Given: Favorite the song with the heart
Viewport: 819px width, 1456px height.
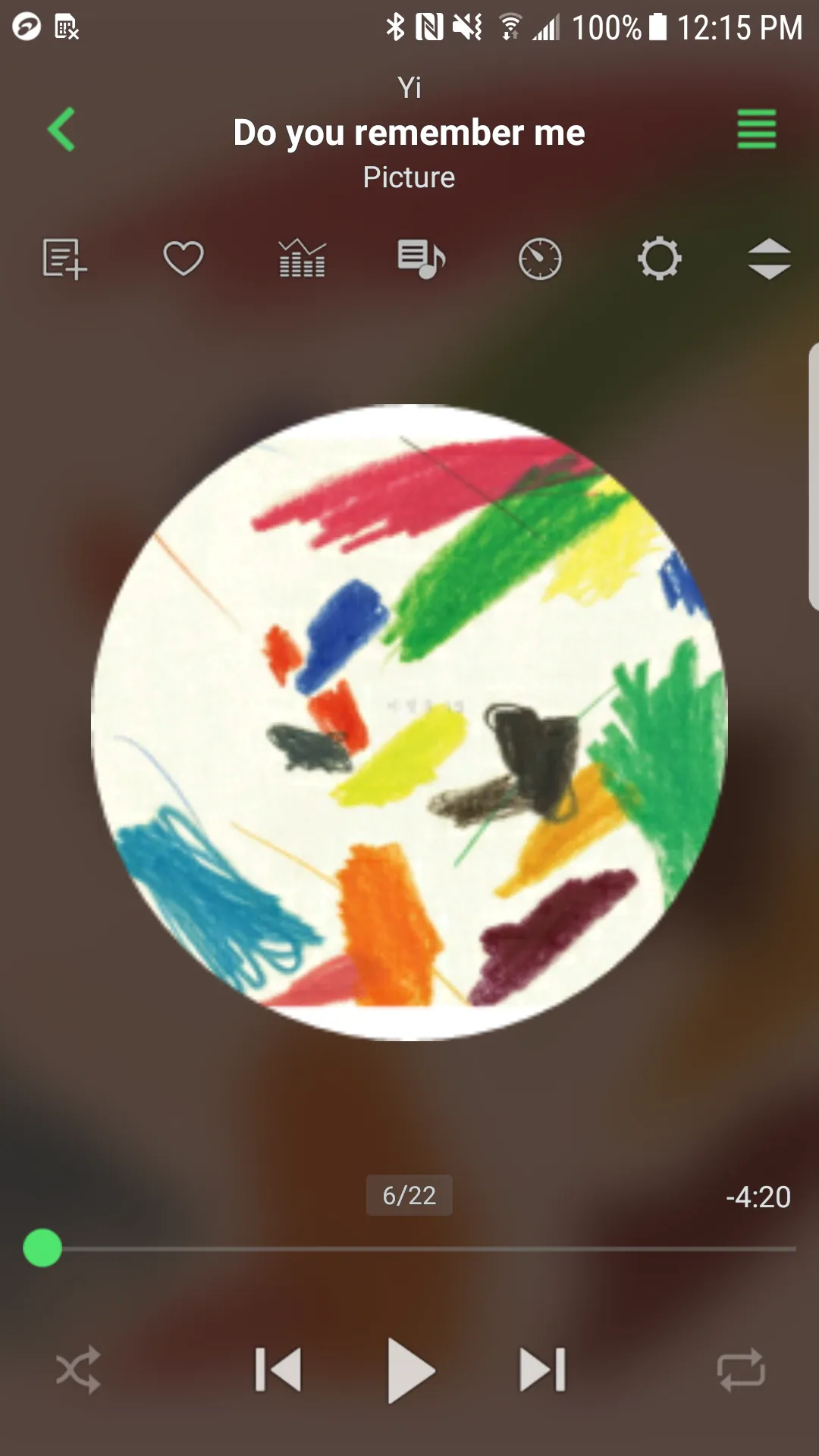Looking at the screenshot, I should pos(183,259).
